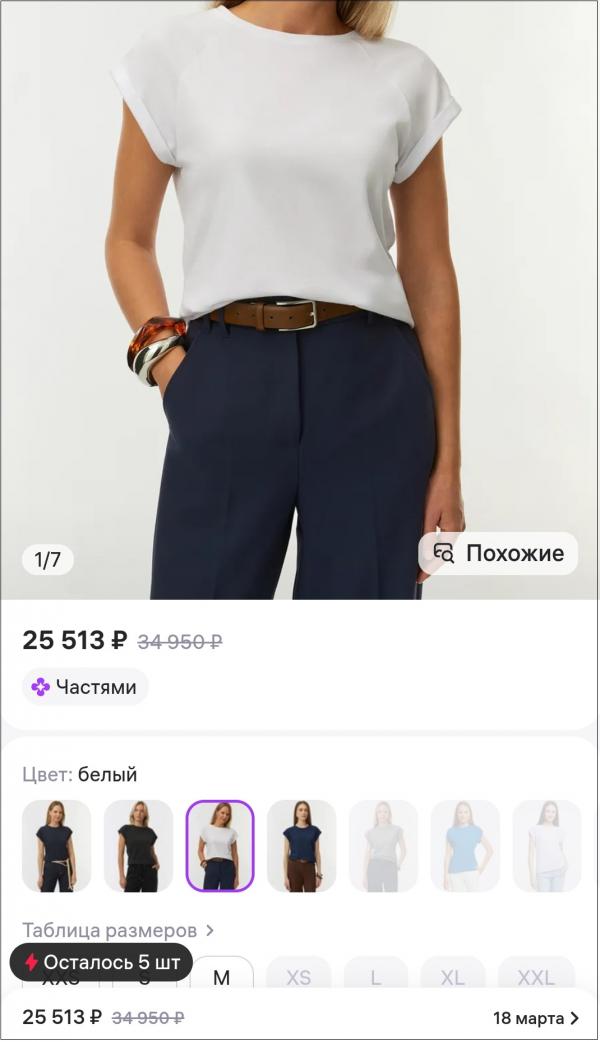This screenshot has height=1042, width=600.
Task: Find similar items via Похожие button
Action: tap(498, 554)
